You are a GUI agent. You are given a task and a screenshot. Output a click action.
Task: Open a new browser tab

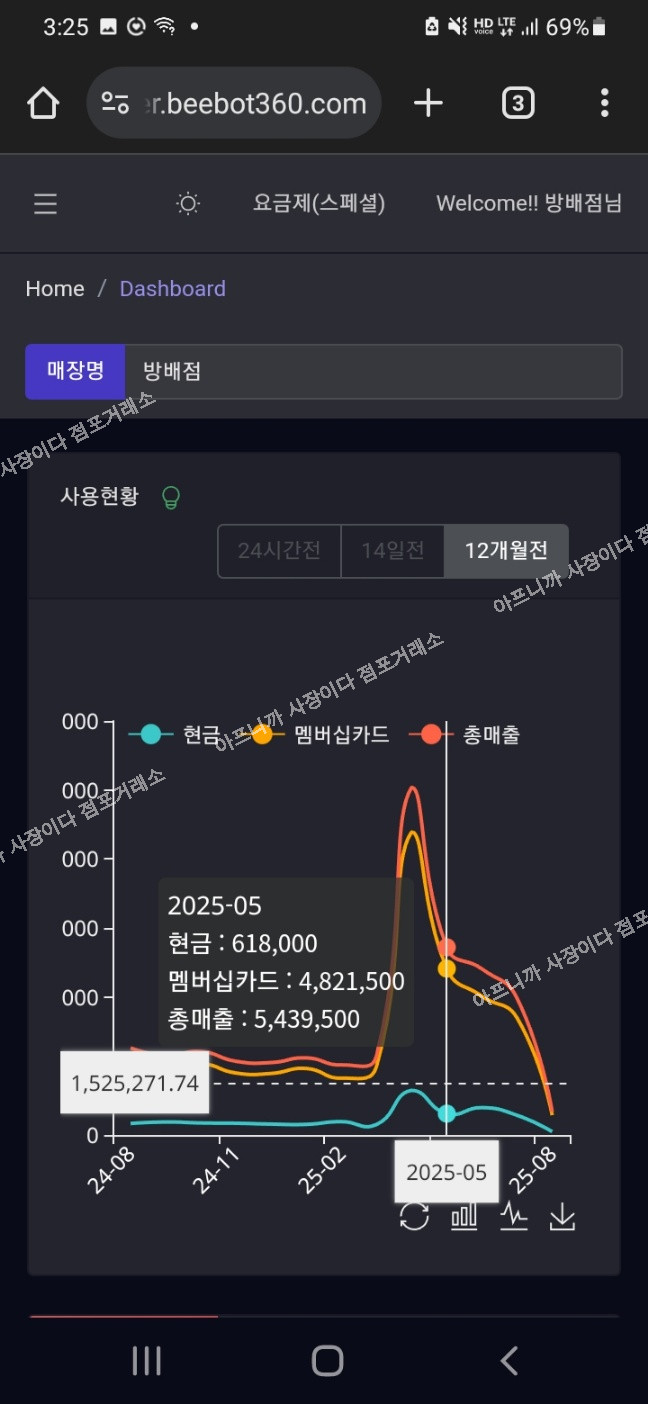tap(428, 103)
